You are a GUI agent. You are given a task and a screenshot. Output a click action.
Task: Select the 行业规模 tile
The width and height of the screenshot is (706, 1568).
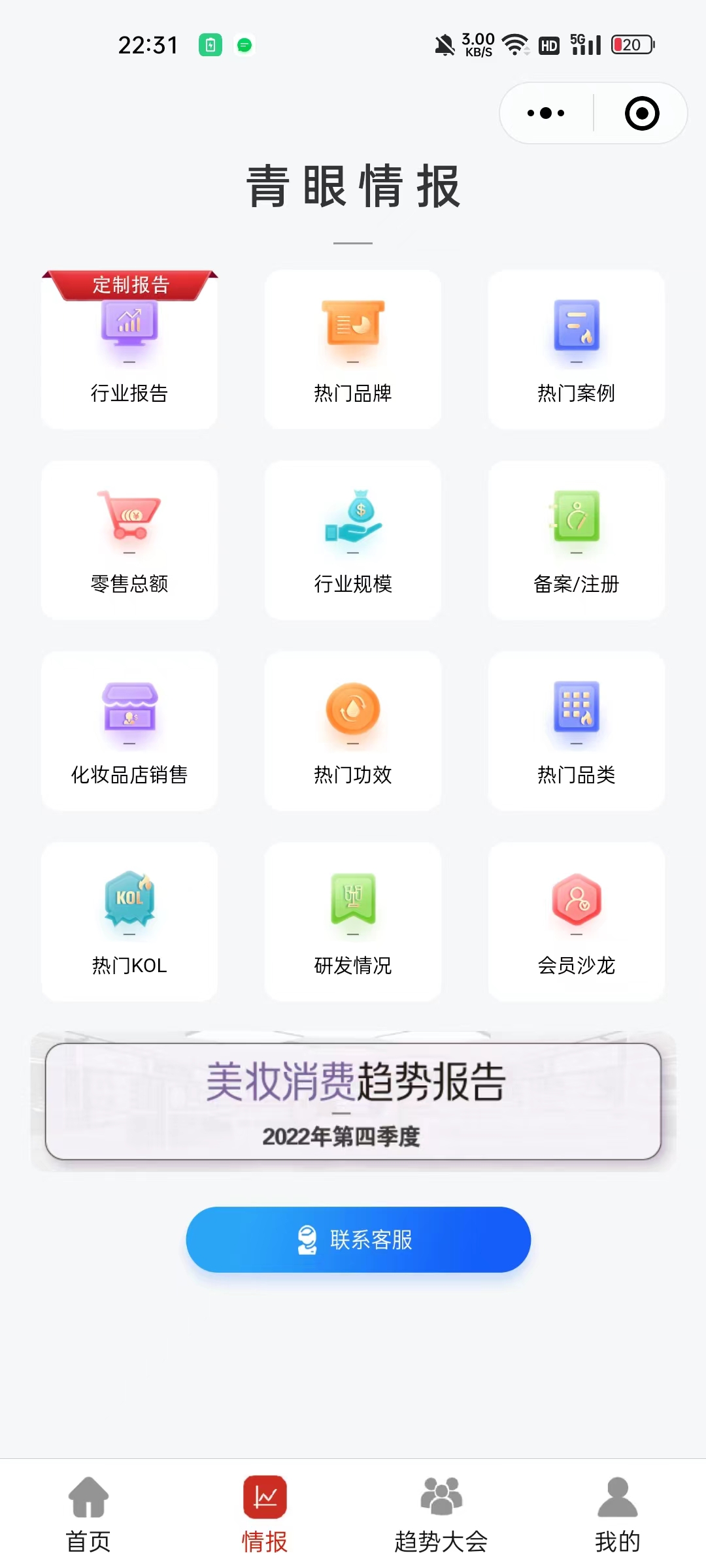coord(353,541)
